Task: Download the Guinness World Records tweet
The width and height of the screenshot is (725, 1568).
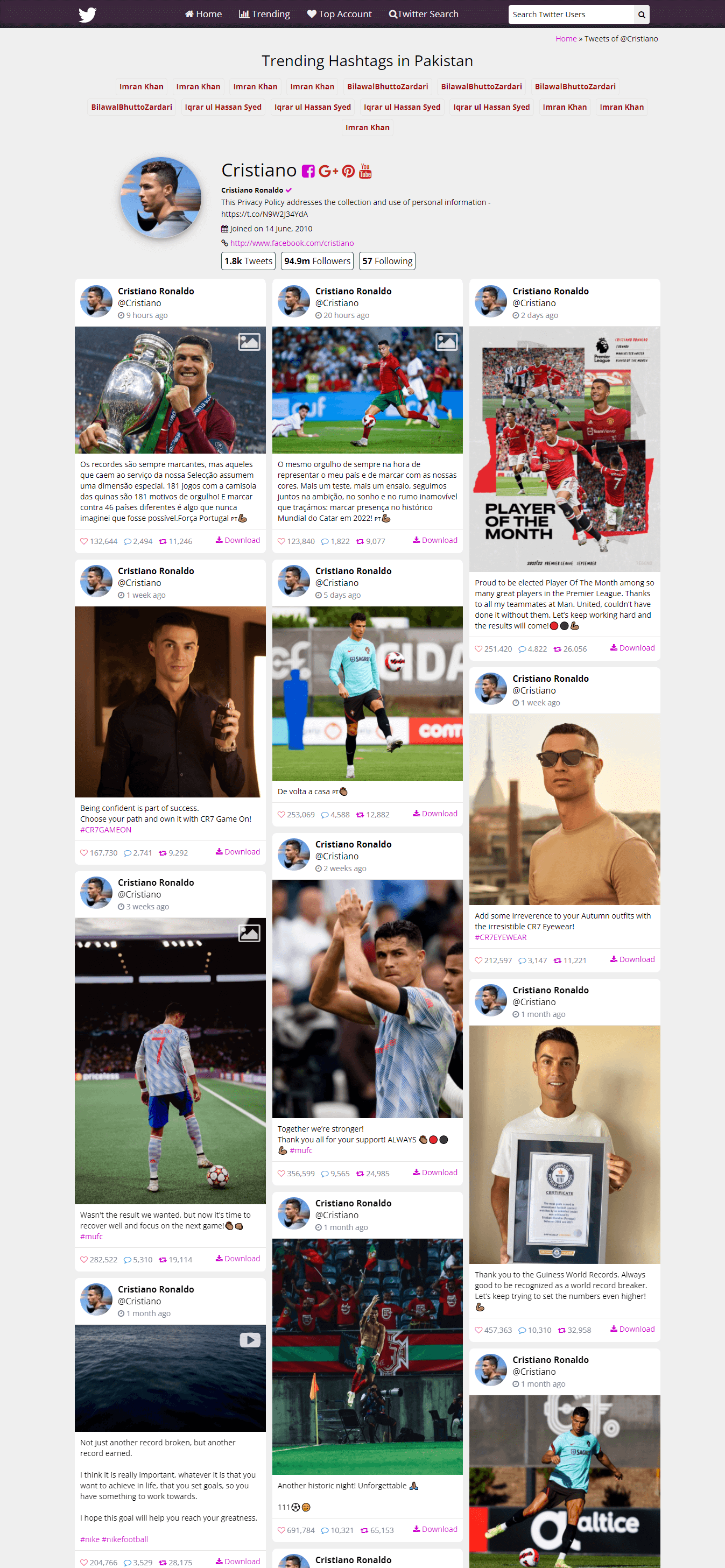Action: pyautogui.click(x=632, y=1329)
